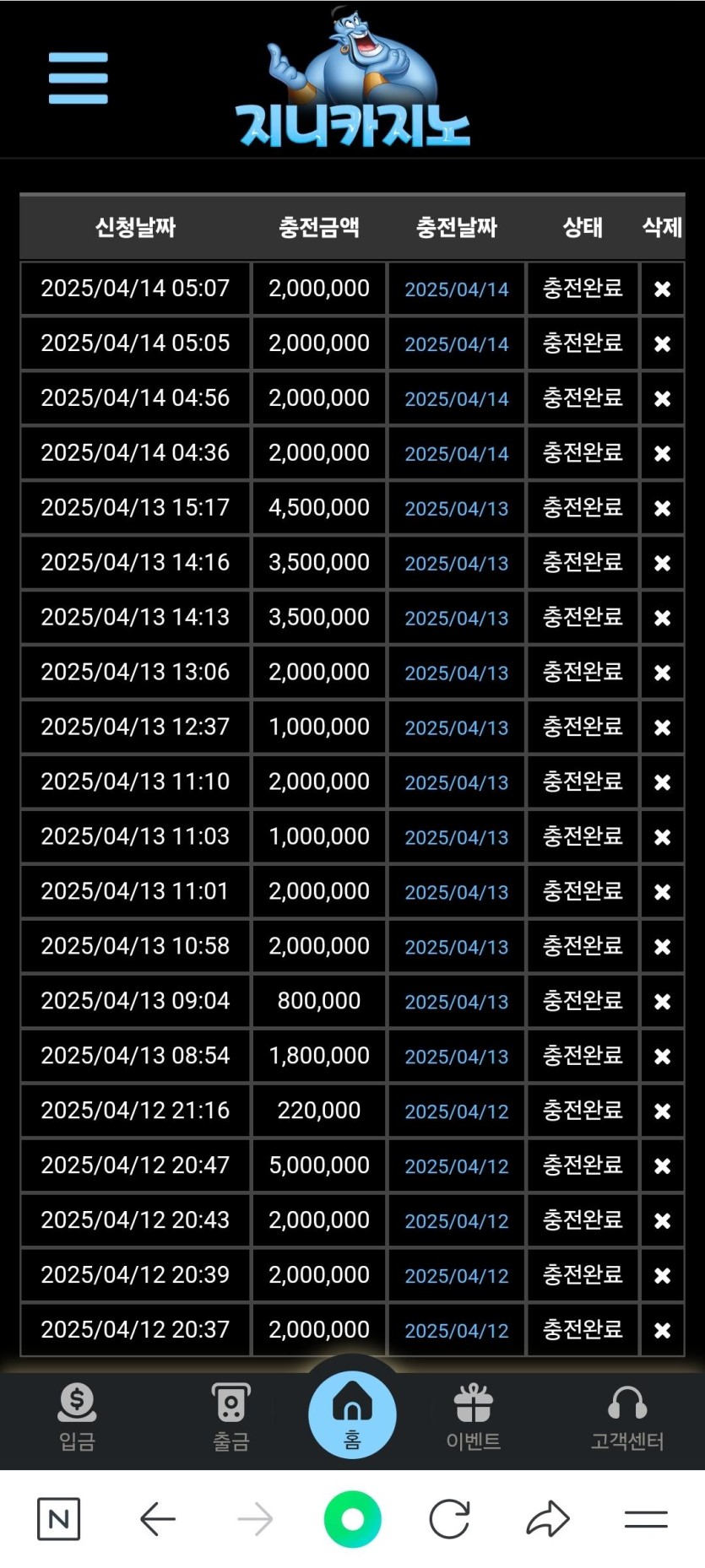Open the 고객센터 customer center tab
Viewport: 705px width, 1568px height.
click(626, 1419)
